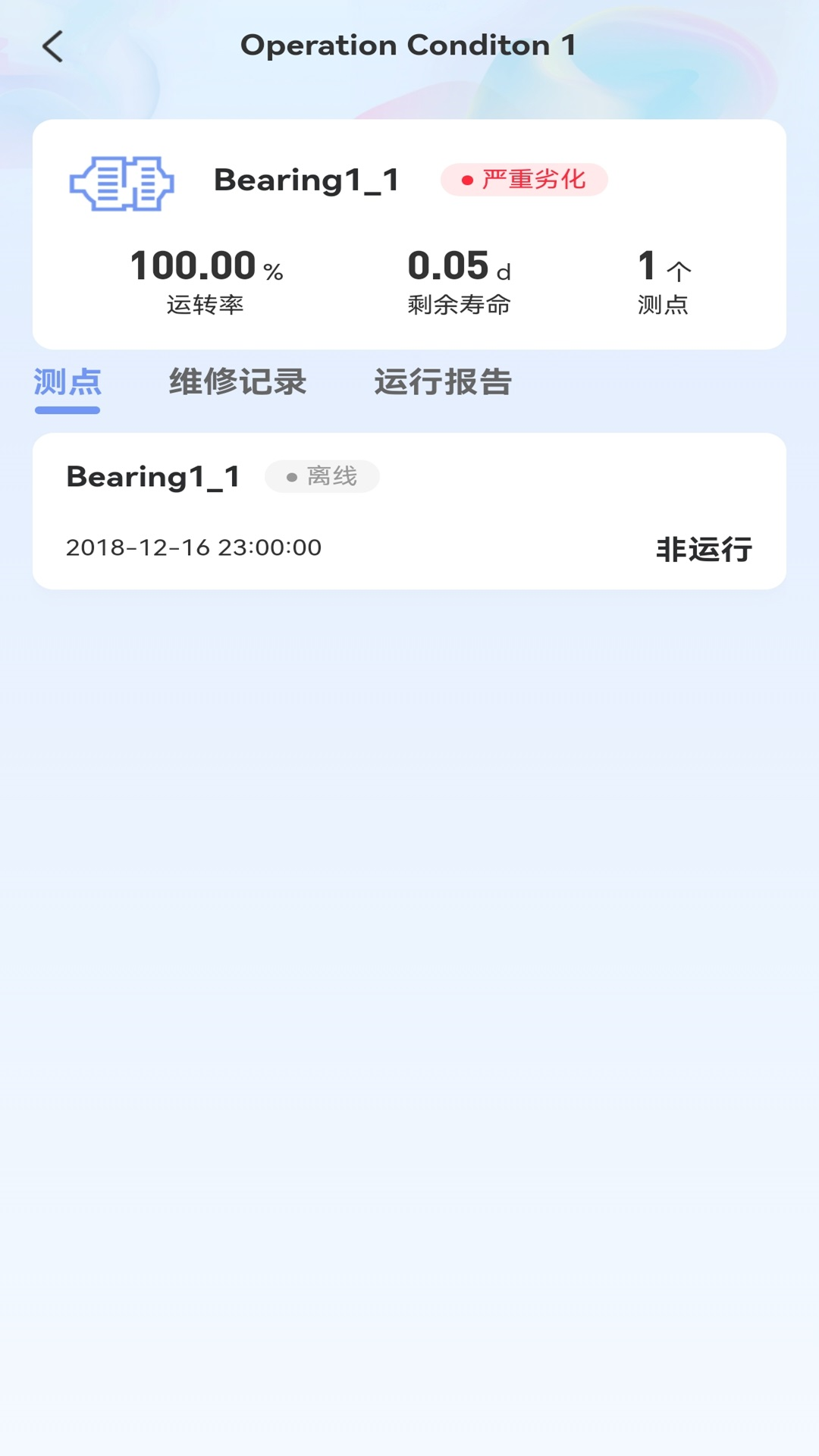819x1456 pixels.
Task: Tap the Operation Conditon 1 page title
Action: (408, 45)
